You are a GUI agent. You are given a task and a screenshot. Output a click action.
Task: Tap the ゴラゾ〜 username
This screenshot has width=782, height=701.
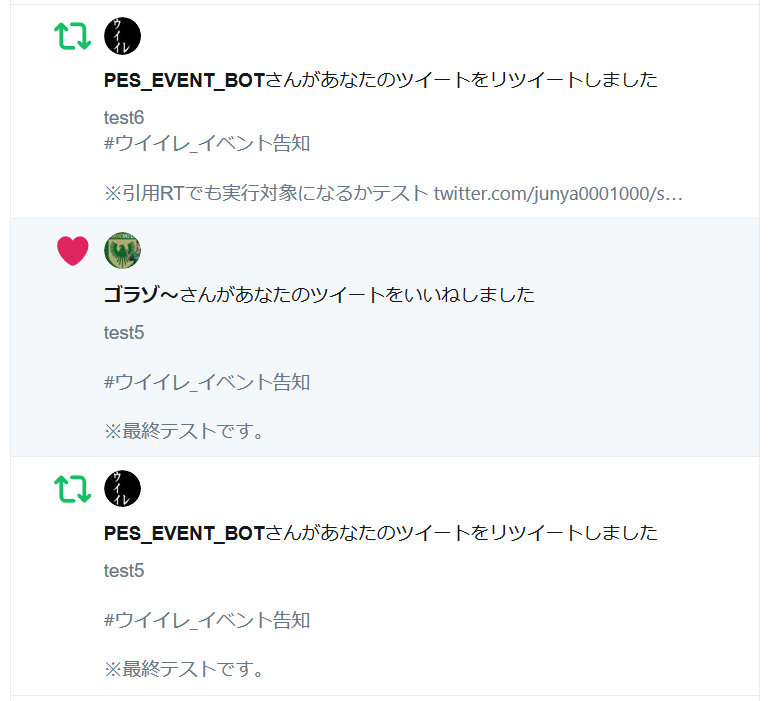point(141,295)
